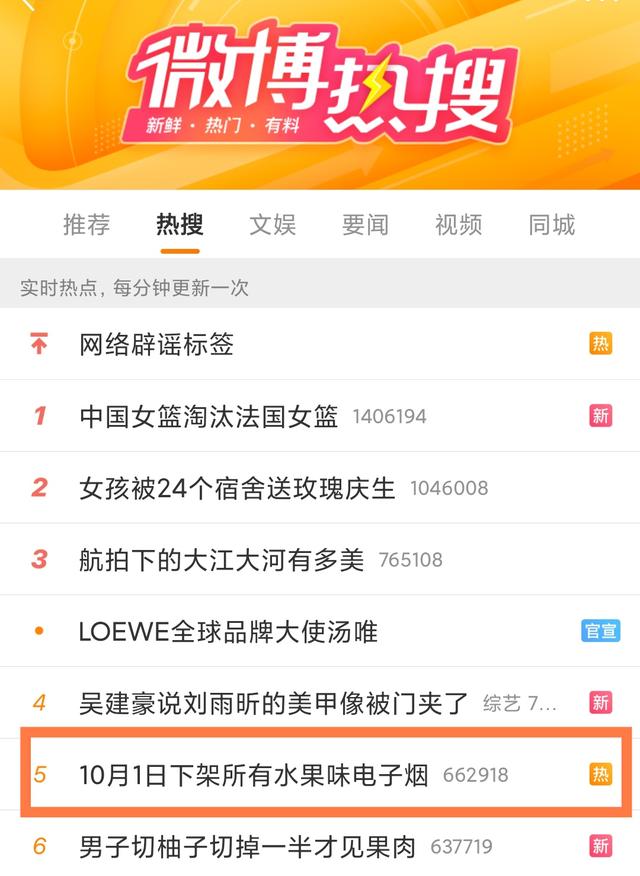Go to the 视频 tab
640x876 pixels.
(458, 225)
